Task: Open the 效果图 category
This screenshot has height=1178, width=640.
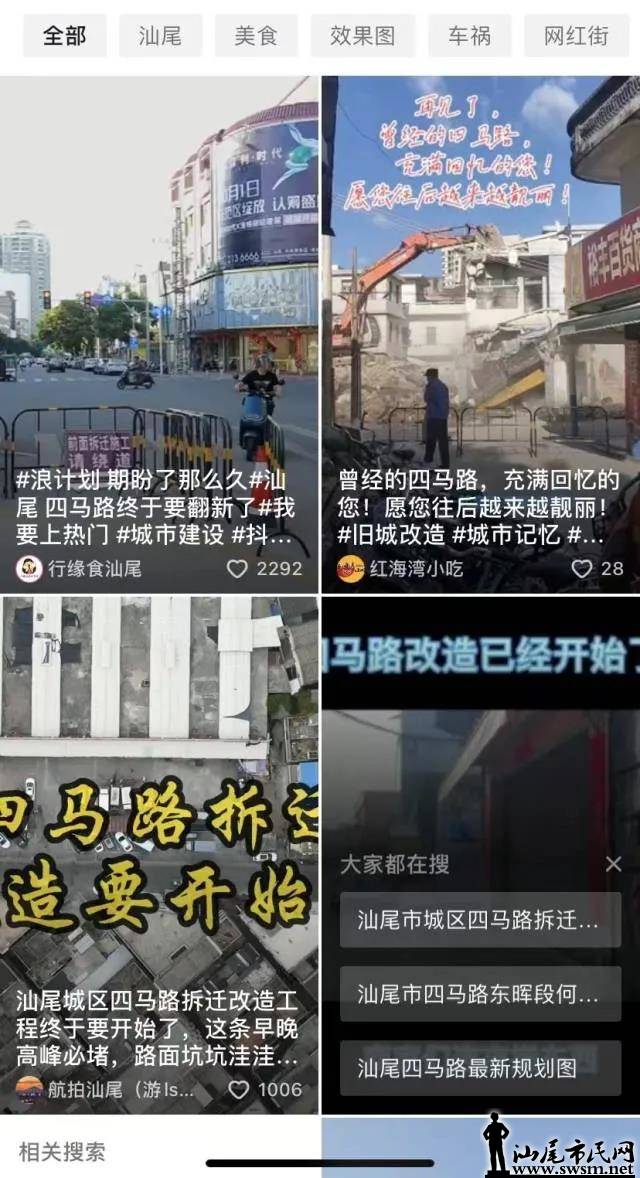Action: (362, 37)
